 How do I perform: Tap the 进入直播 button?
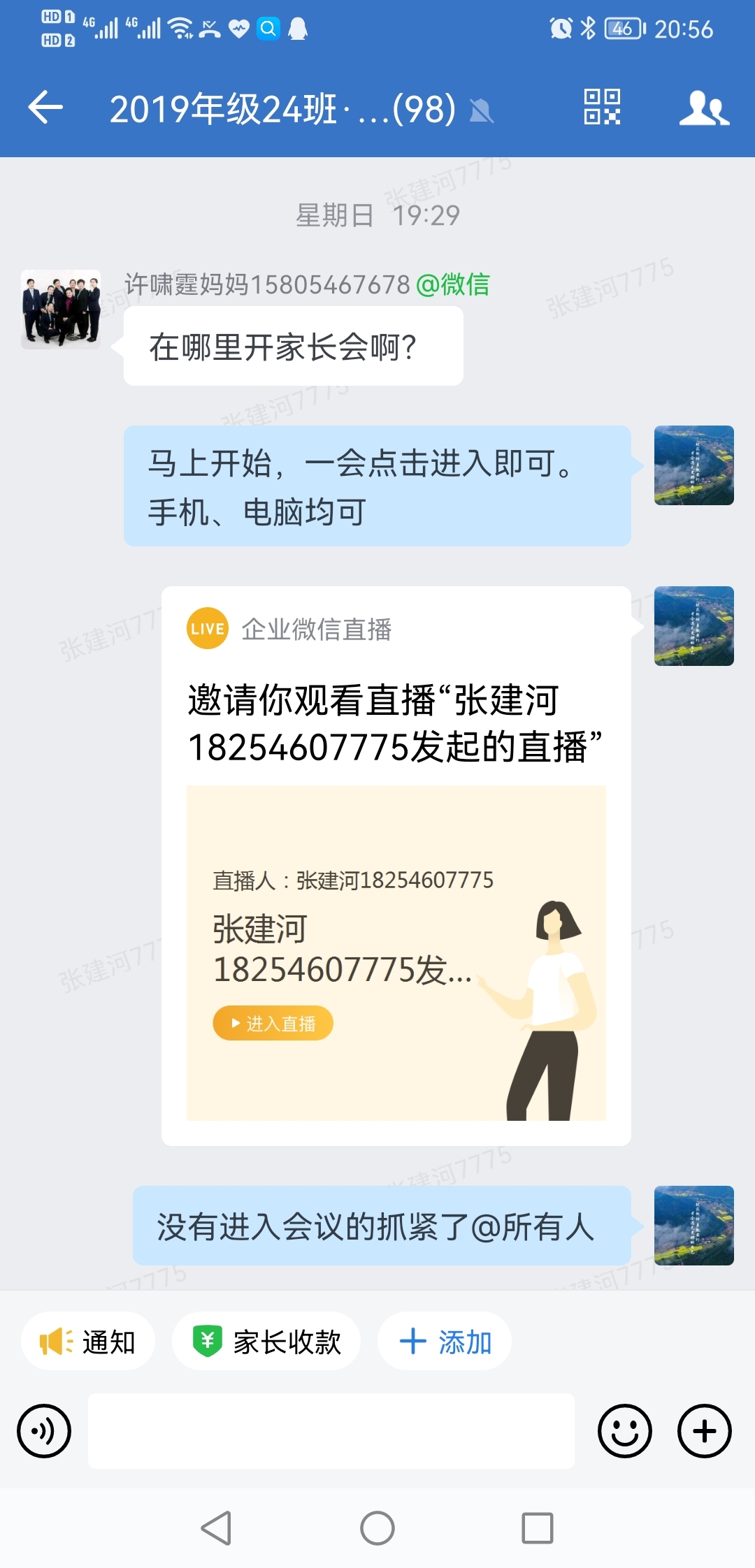[x=273, y=1024]
